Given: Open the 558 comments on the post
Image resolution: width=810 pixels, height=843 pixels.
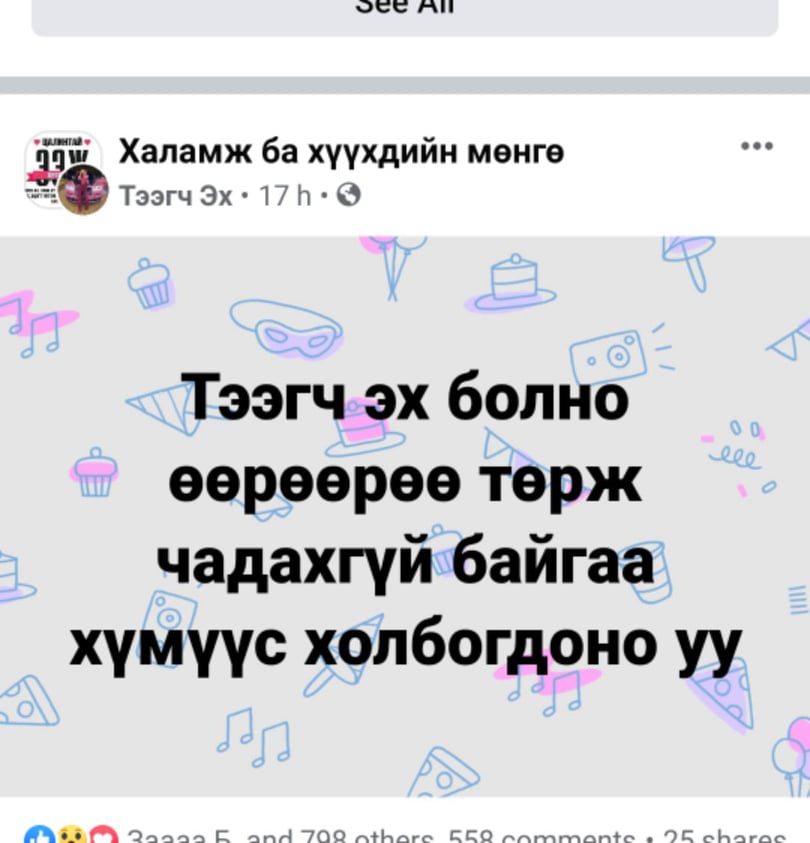Looking at the screenshot, I should coord(540,838).
